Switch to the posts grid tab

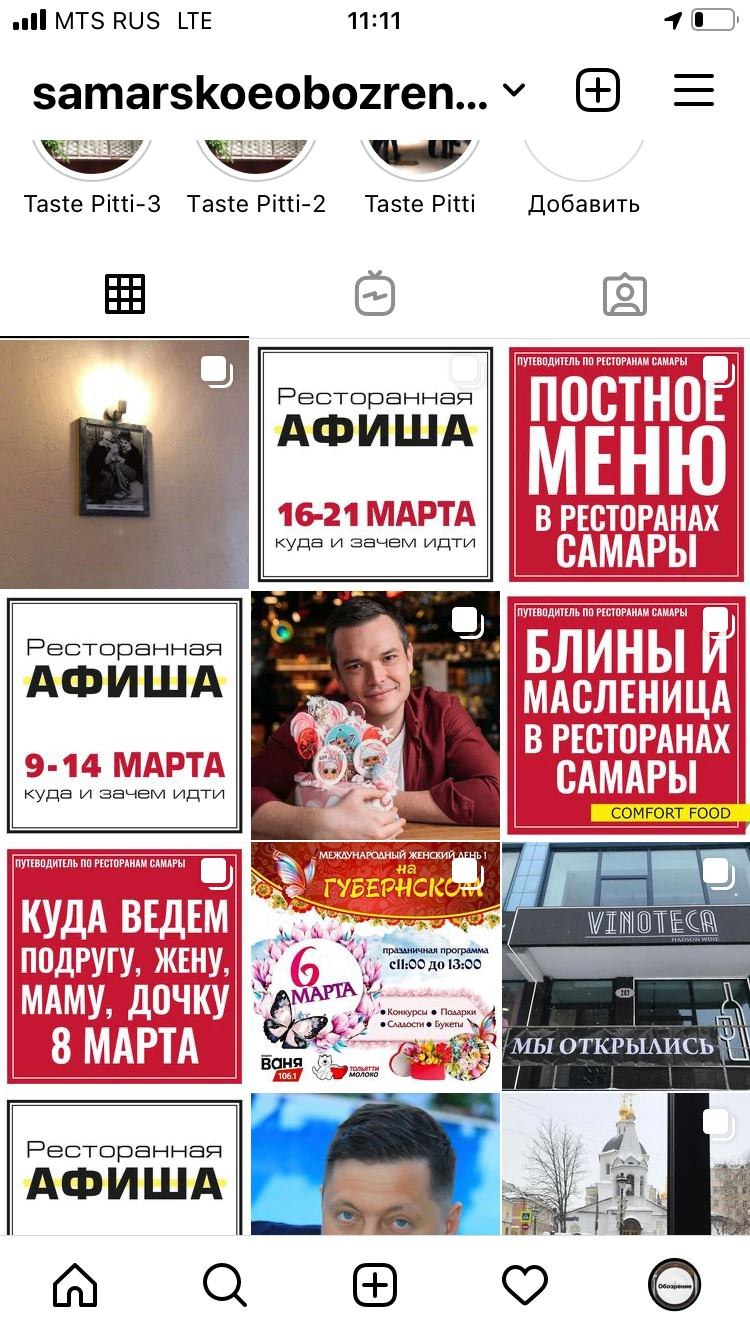(125, 294)
